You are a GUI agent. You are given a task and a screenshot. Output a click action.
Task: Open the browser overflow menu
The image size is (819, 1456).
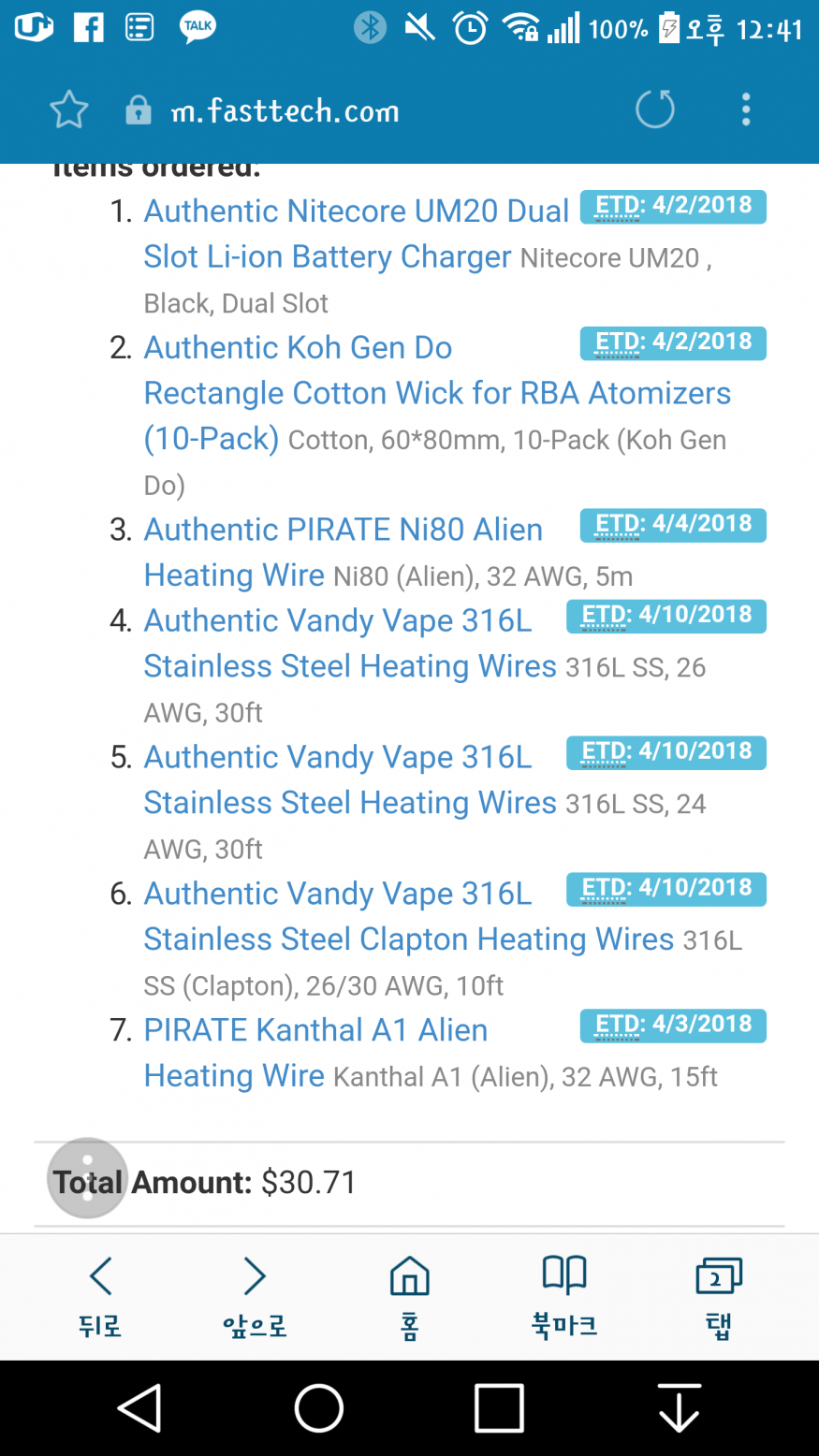pyautogui.click(x=745, y=109)
